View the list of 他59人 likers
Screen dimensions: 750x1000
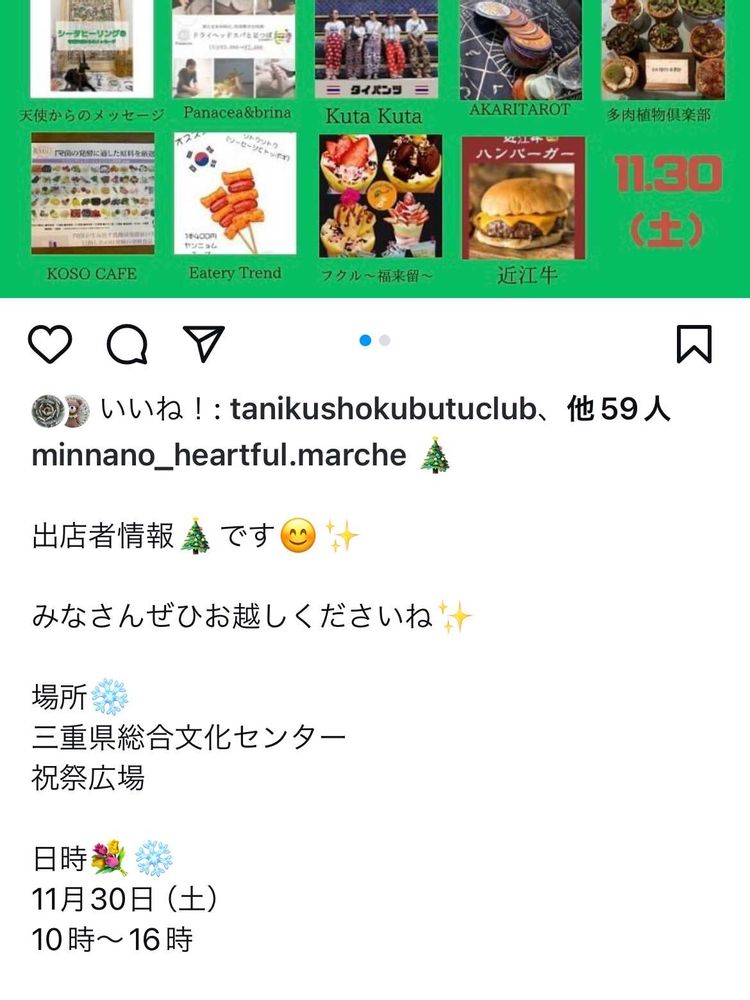click(618, 409)
